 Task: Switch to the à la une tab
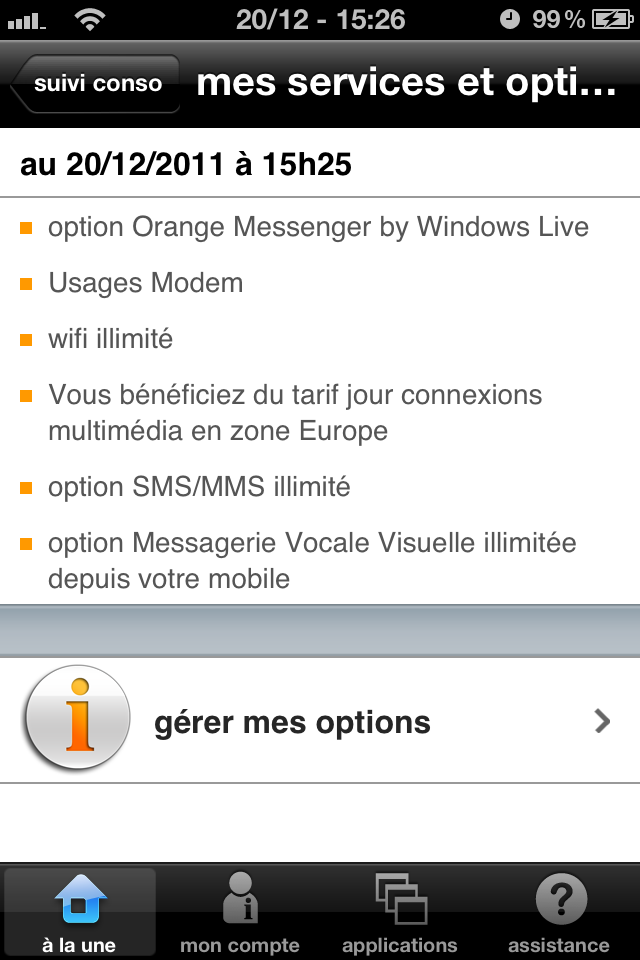(80, 911)
